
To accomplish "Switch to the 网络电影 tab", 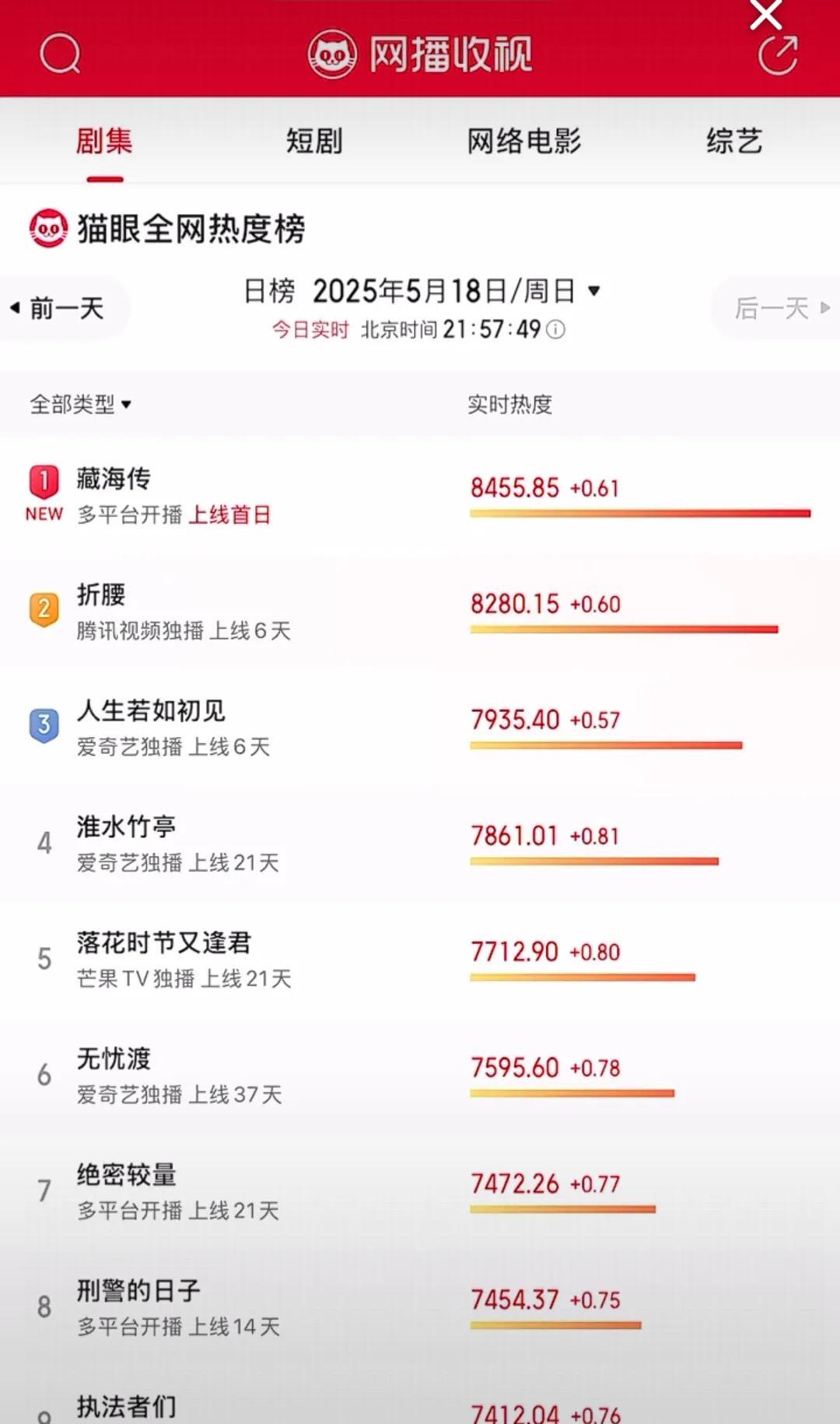I will coord(524,141).
